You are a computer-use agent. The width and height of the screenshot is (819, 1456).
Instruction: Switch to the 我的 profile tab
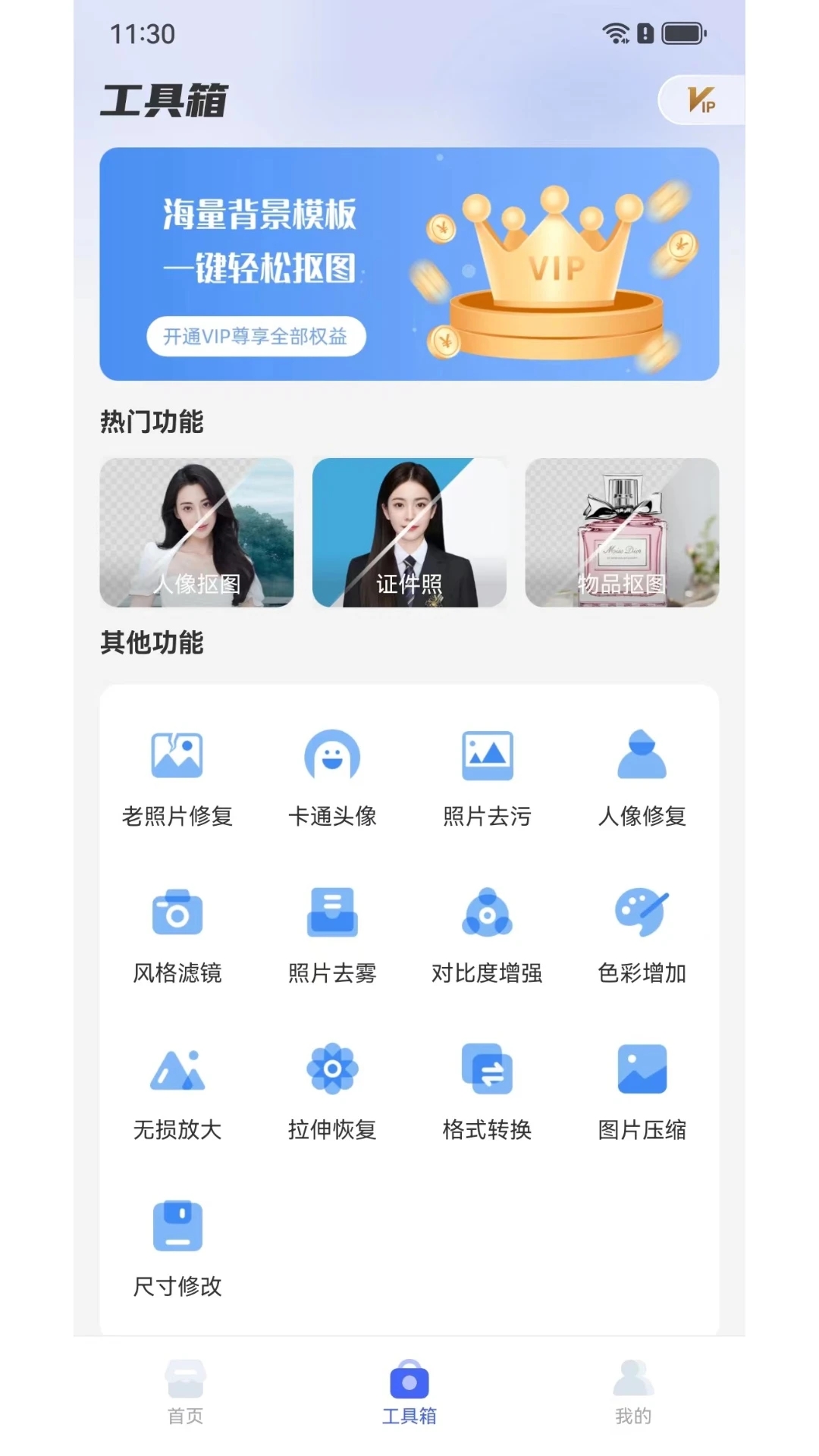634,1395
